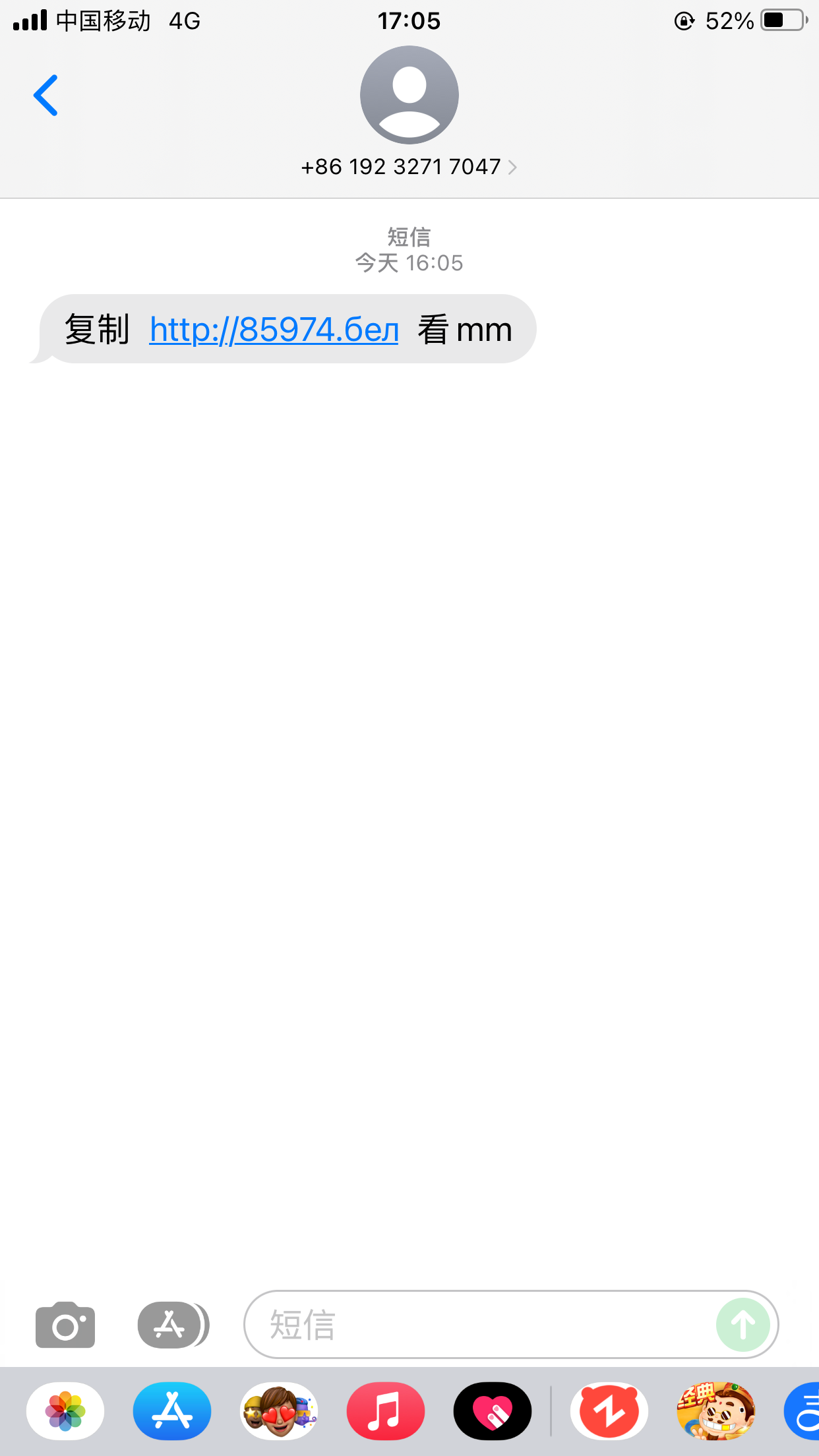Send the message with the arrow button
819x1456 pixels.
point(743,1325)
